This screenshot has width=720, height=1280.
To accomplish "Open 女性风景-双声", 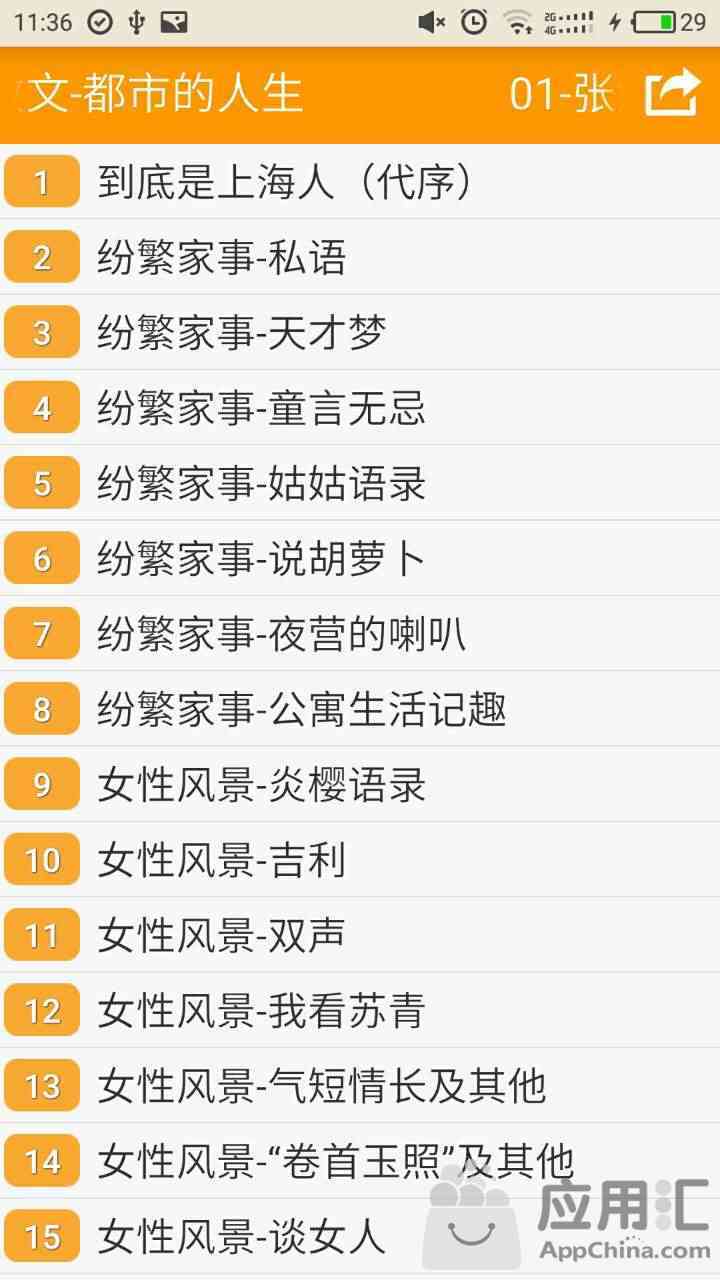I will click(x=360, y=935).
